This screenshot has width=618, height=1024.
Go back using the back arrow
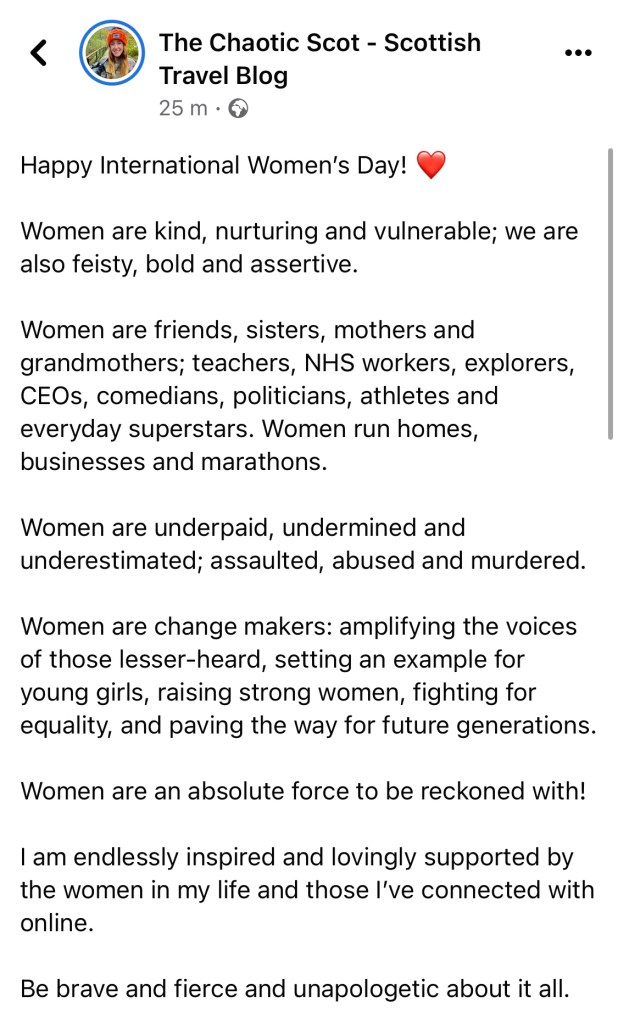(39, 53)
